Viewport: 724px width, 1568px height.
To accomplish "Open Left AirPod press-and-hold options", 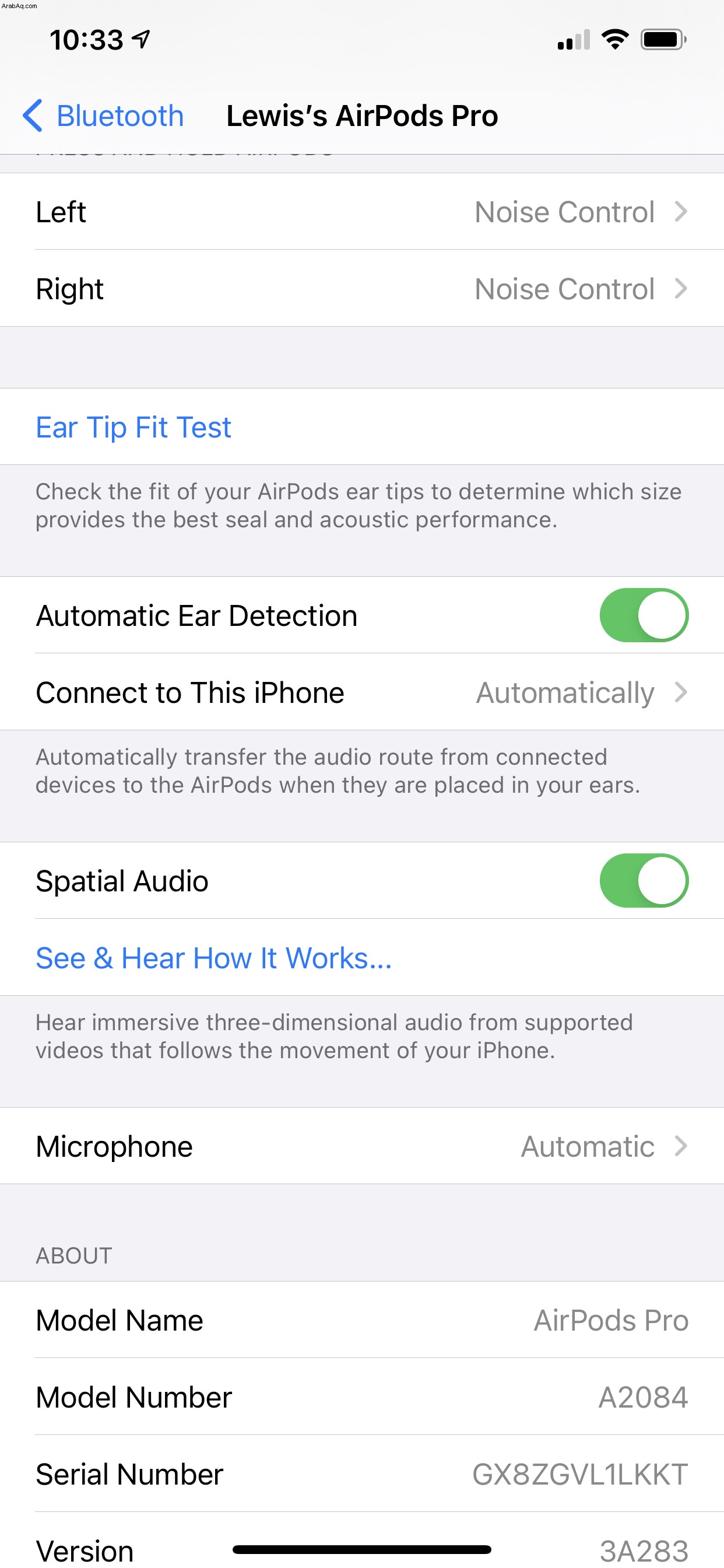I will point(362,212).
